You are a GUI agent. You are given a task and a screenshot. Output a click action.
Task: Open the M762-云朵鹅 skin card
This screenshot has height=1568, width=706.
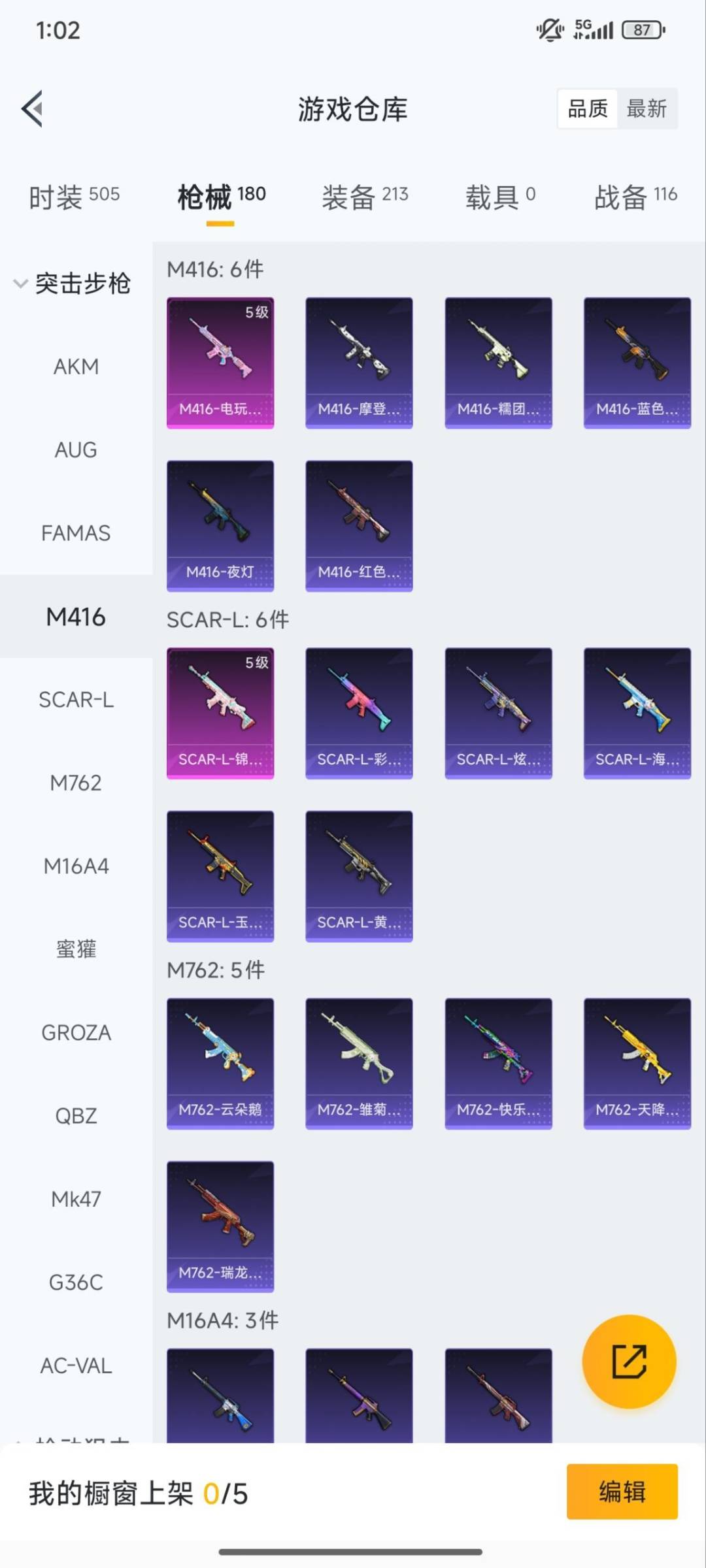[220, 1063]
